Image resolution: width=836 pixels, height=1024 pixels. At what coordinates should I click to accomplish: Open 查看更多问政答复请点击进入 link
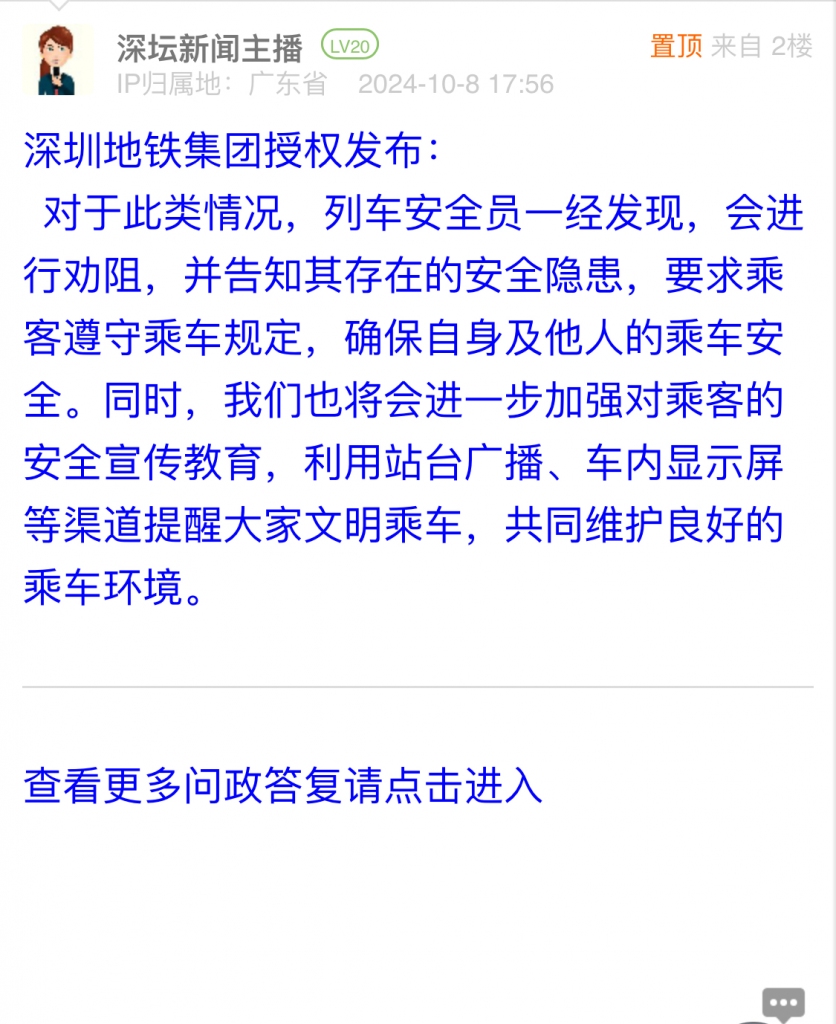[x=283, y=786]
